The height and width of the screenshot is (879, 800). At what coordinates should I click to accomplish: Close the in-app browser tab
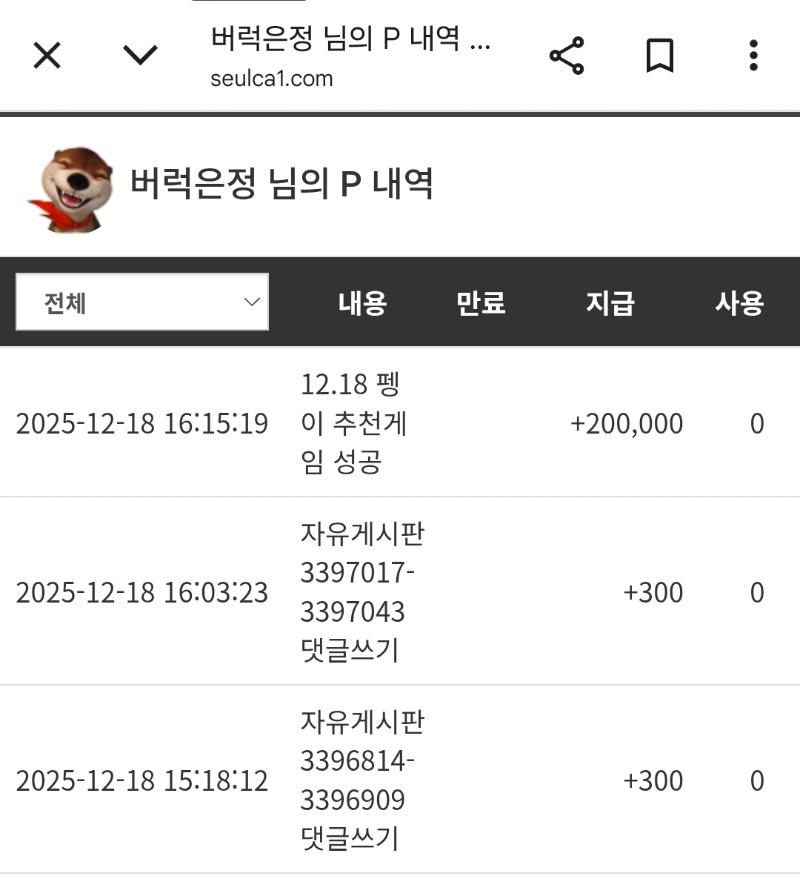(x=47, y=56)
